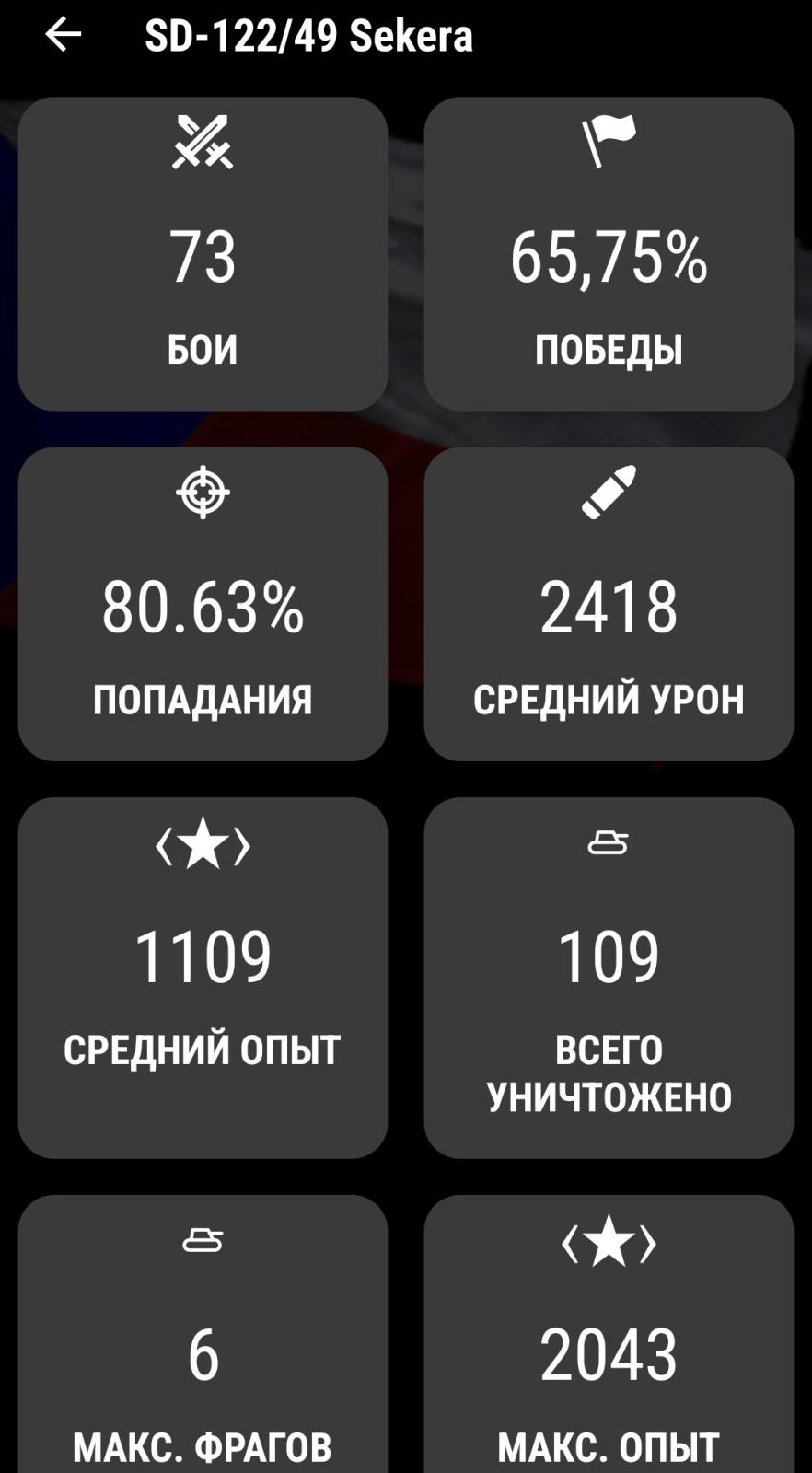
Task: Go back from SD-122/49 Sekera stats
Action: pos(63,36)
